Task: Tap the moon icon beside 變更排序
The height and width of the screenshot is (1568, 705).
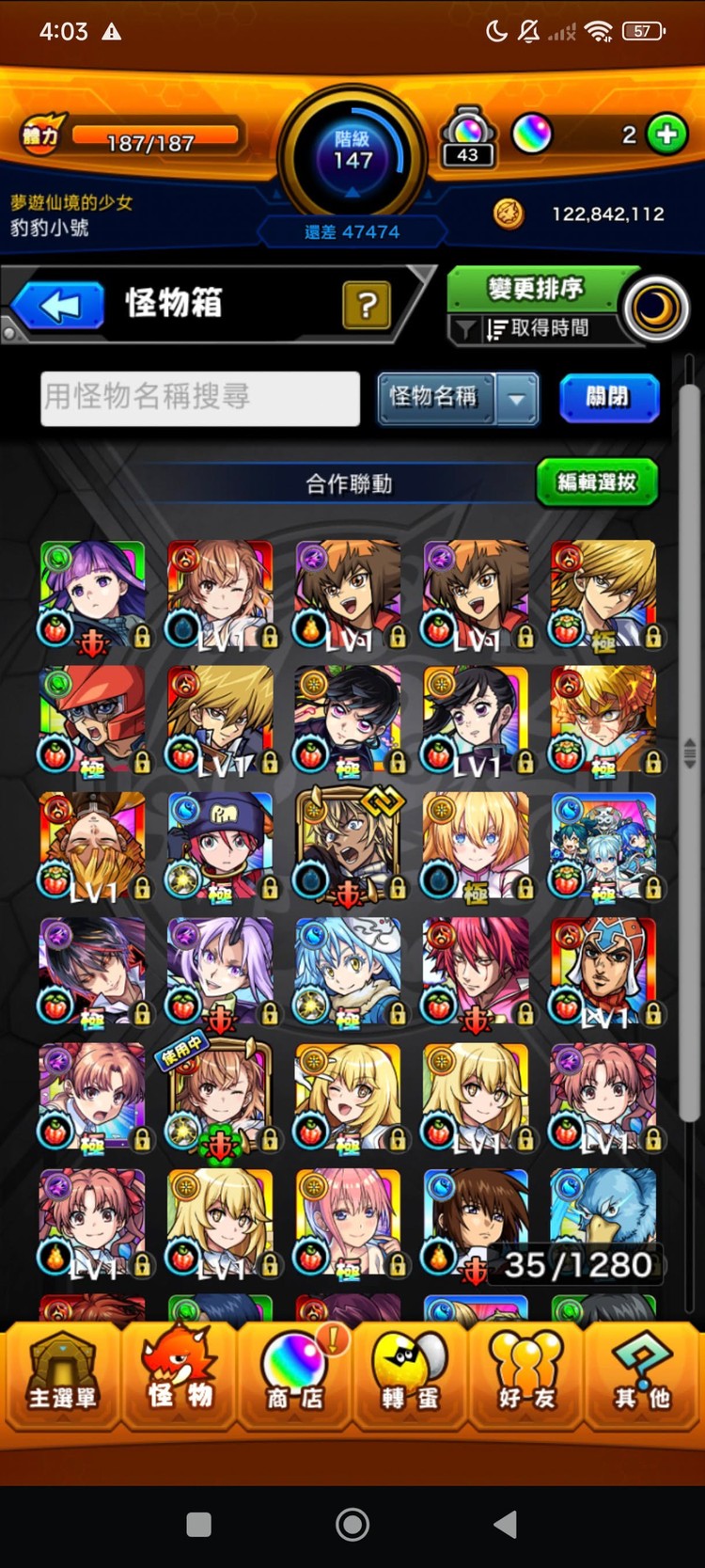Action: click(655, 309)
